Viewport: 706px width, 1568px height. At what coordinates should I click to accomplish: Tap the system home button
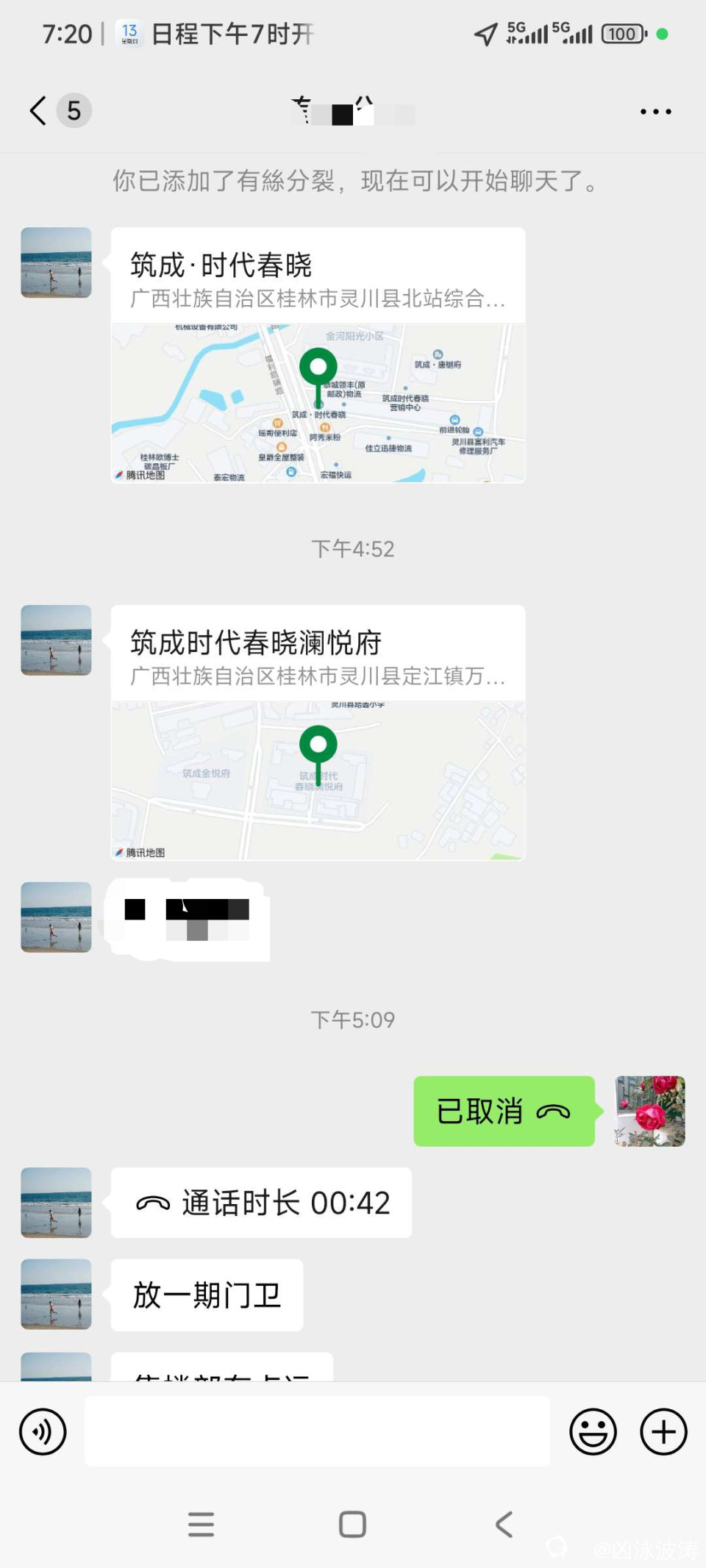352,1525
